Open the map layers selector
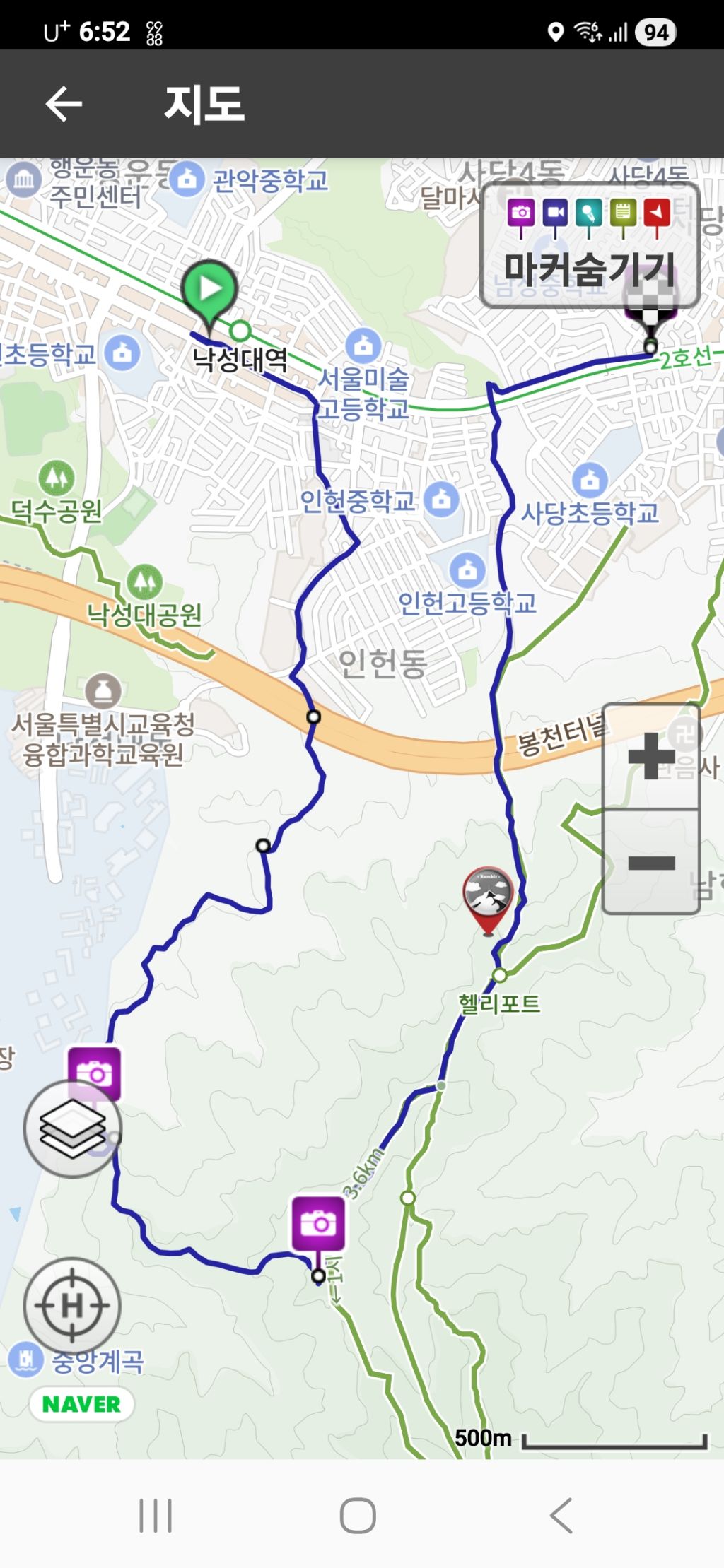The image size is (724, 1568). tap(72, 1128)
